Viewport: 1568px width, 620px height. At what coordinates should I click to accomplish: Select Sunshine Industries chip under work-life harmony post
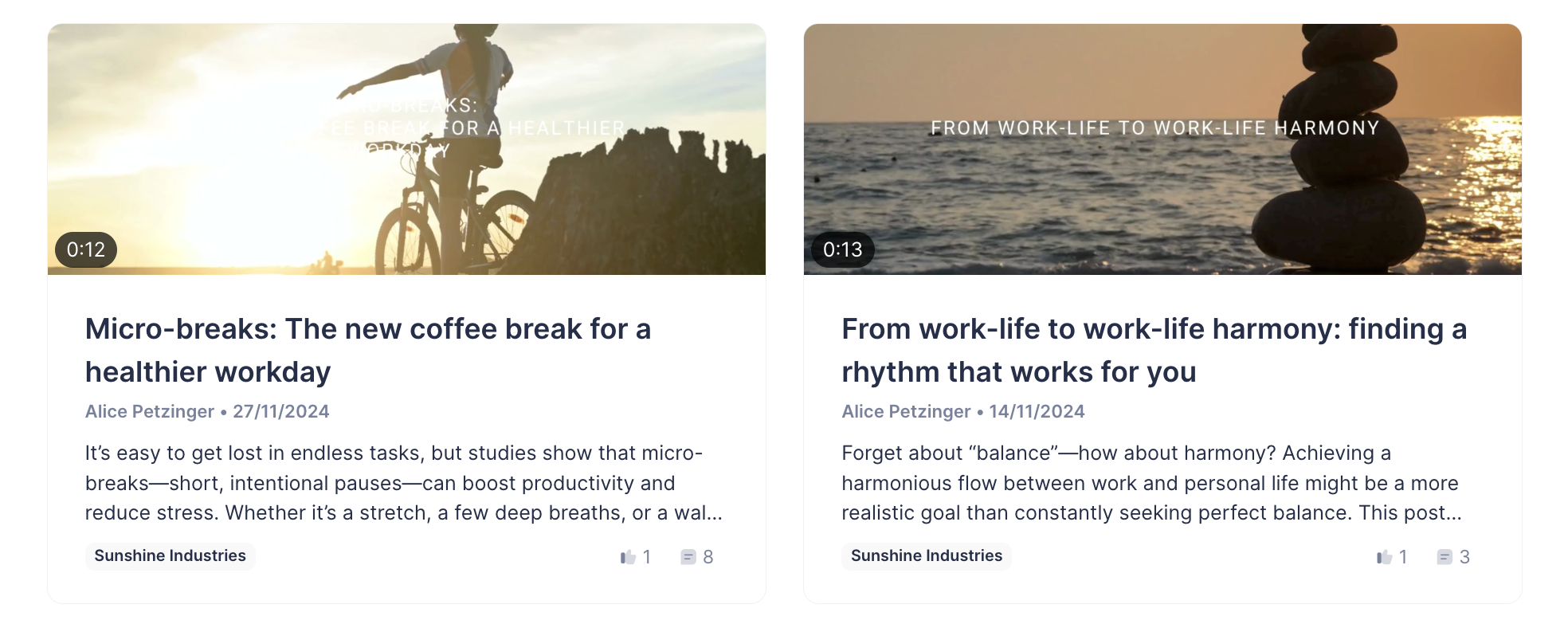[926, 555]
